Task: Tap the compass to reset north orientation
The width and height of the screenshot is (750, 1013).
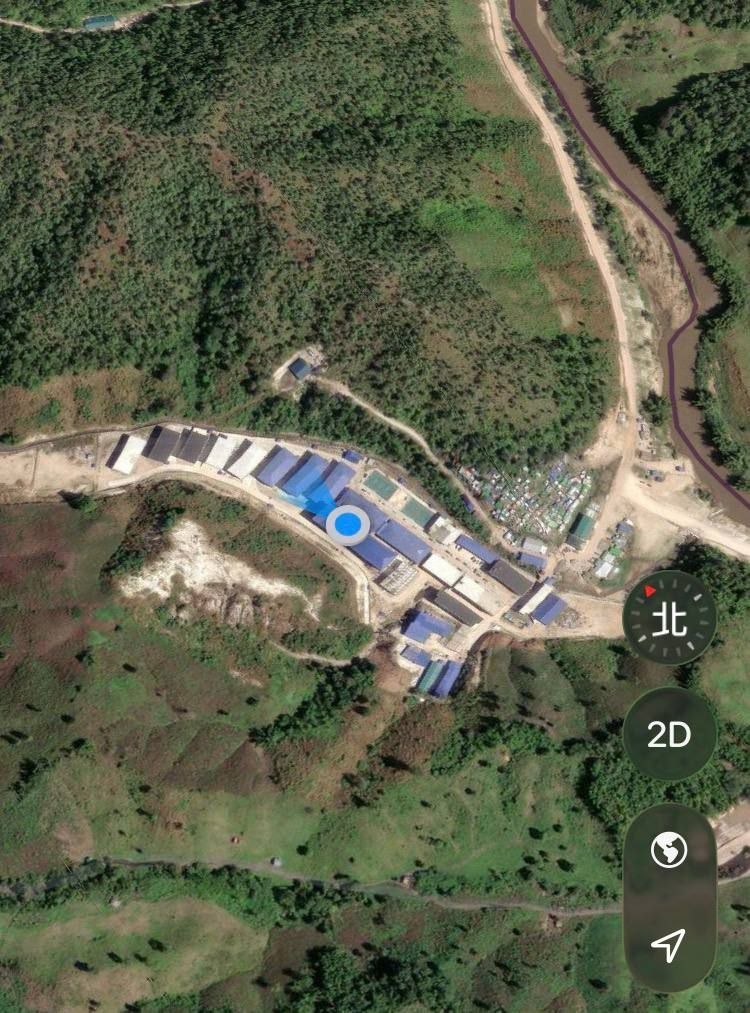Action: tap(669, 618)
